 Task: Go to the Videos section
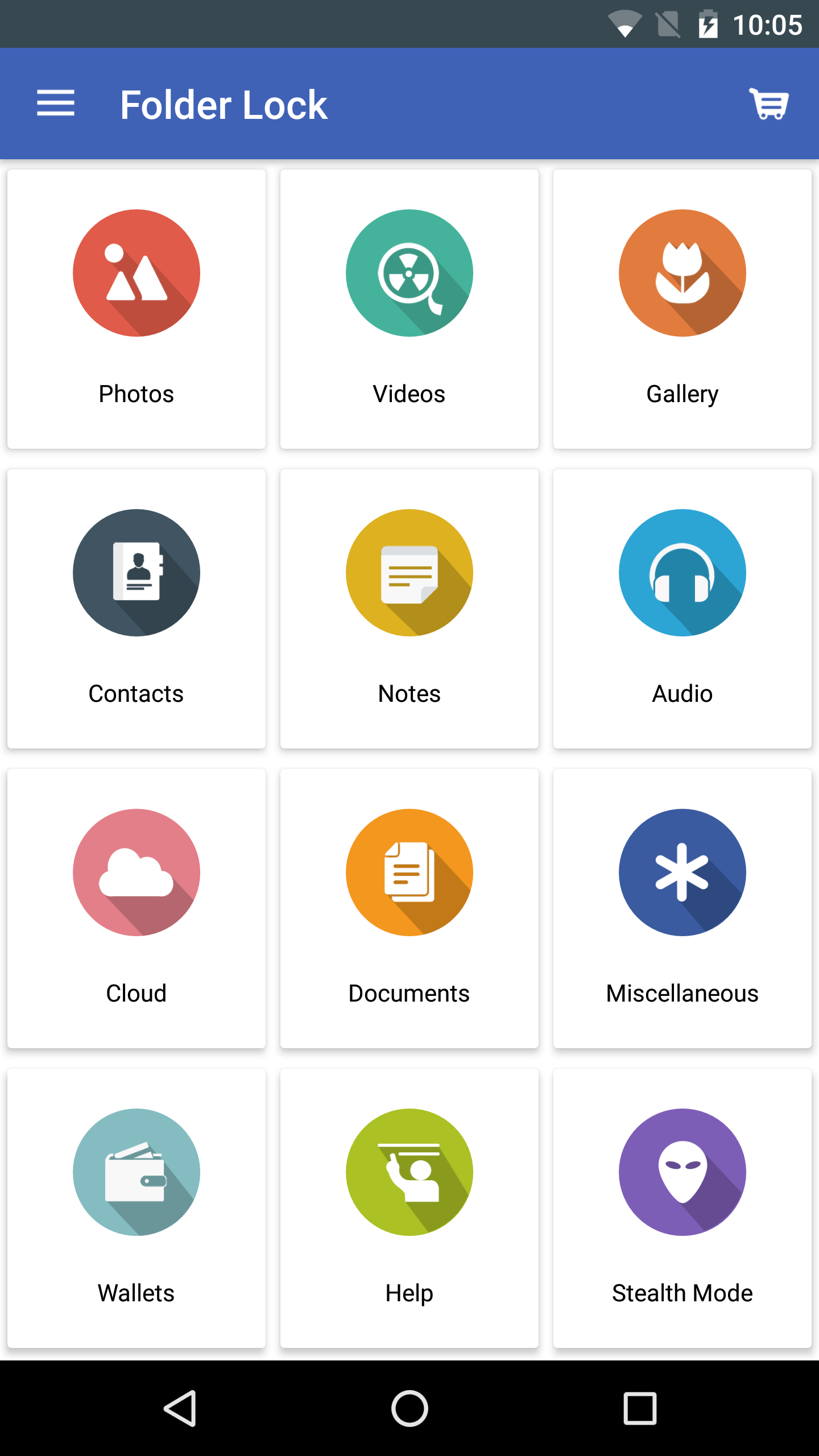point(409,309)
